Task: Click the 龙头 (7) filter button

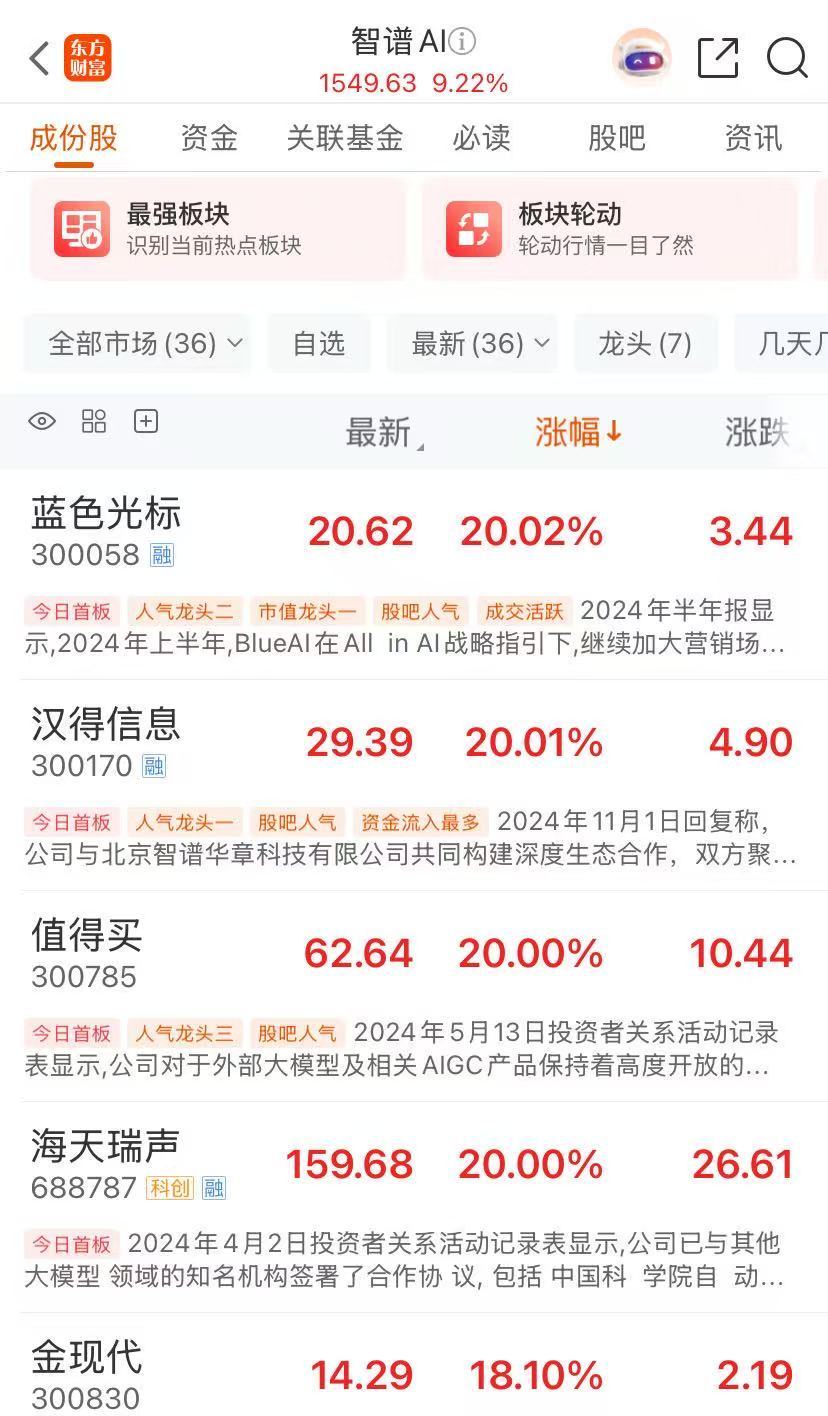Action: (645, 343)
